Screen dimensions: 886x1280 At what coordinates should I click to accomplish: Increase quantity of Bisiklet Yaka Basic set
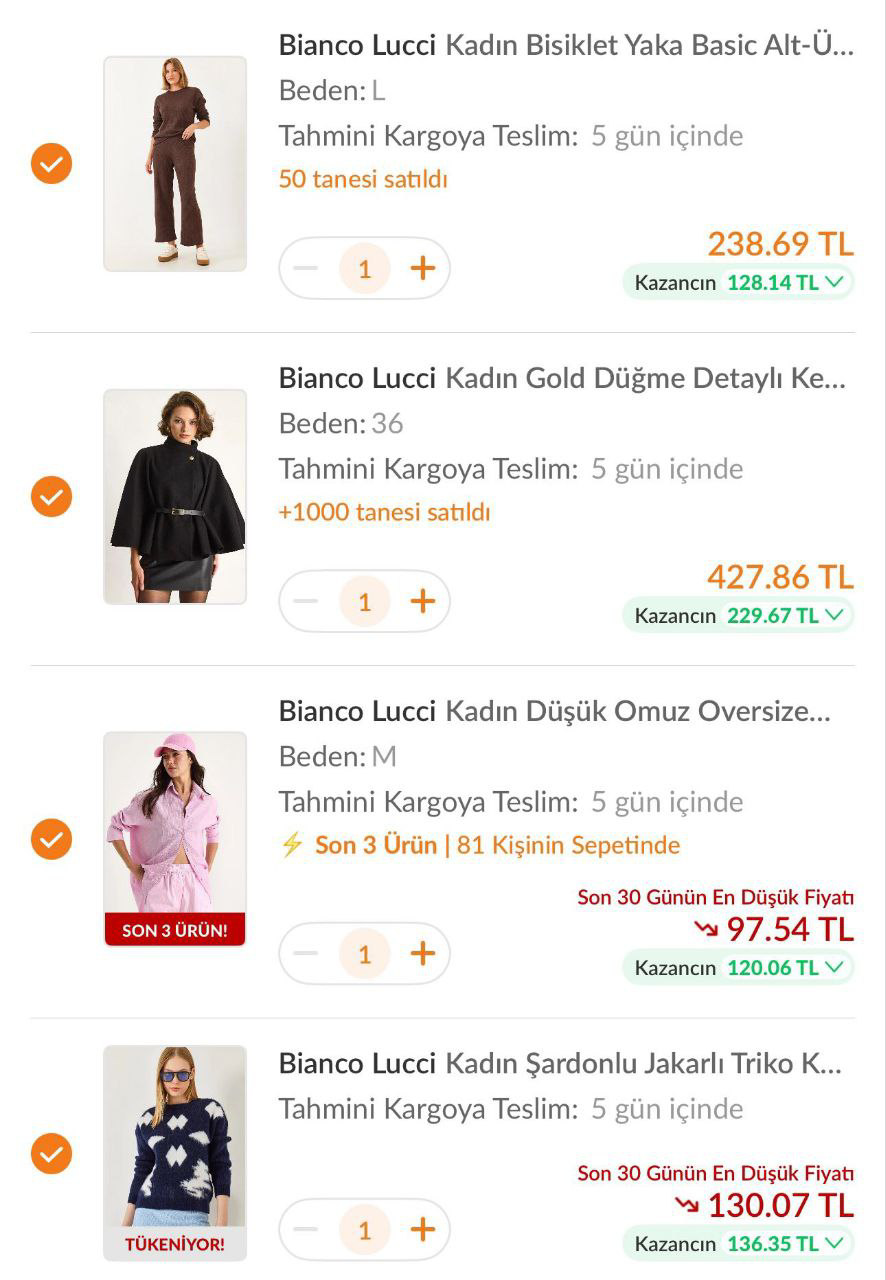point(422,267)
